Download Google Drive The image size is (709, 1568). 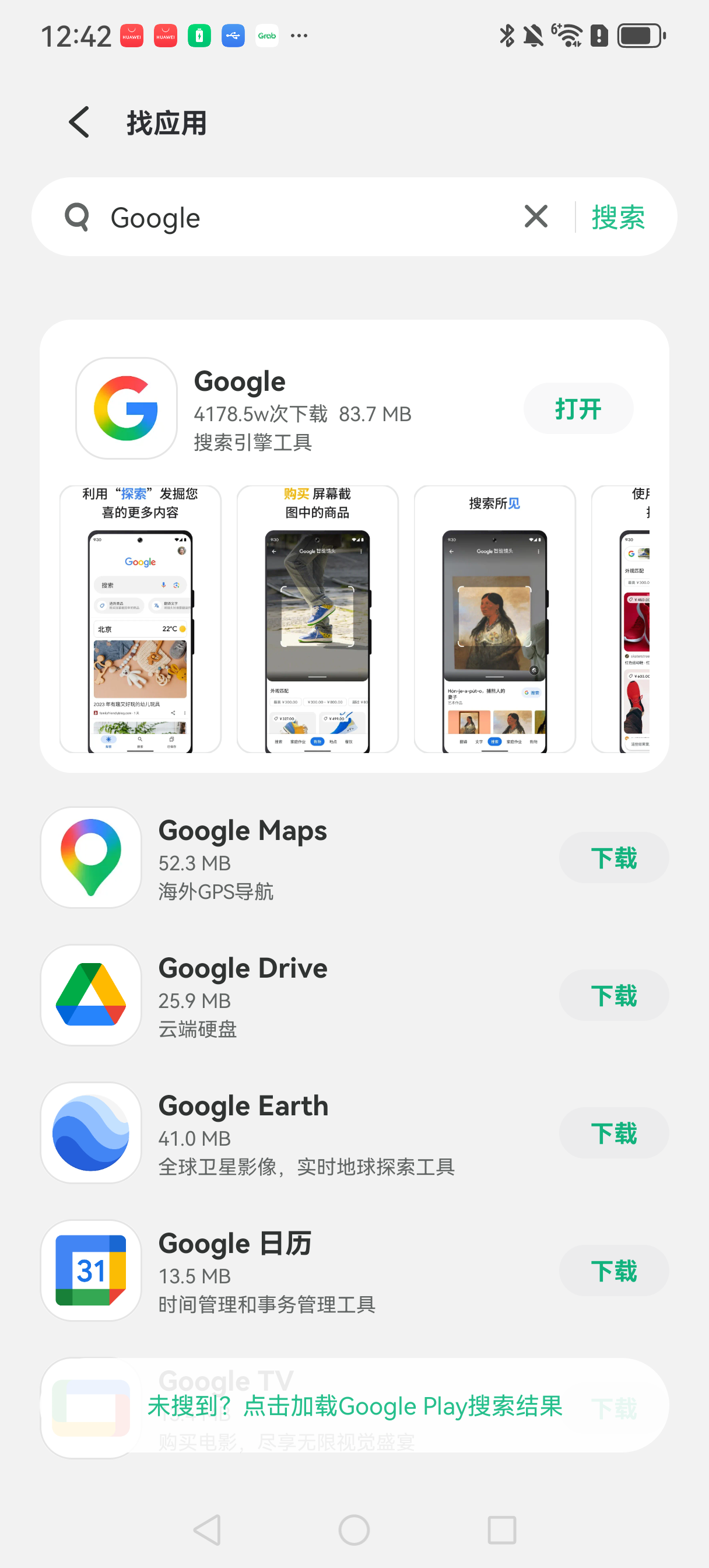(613, 995)
